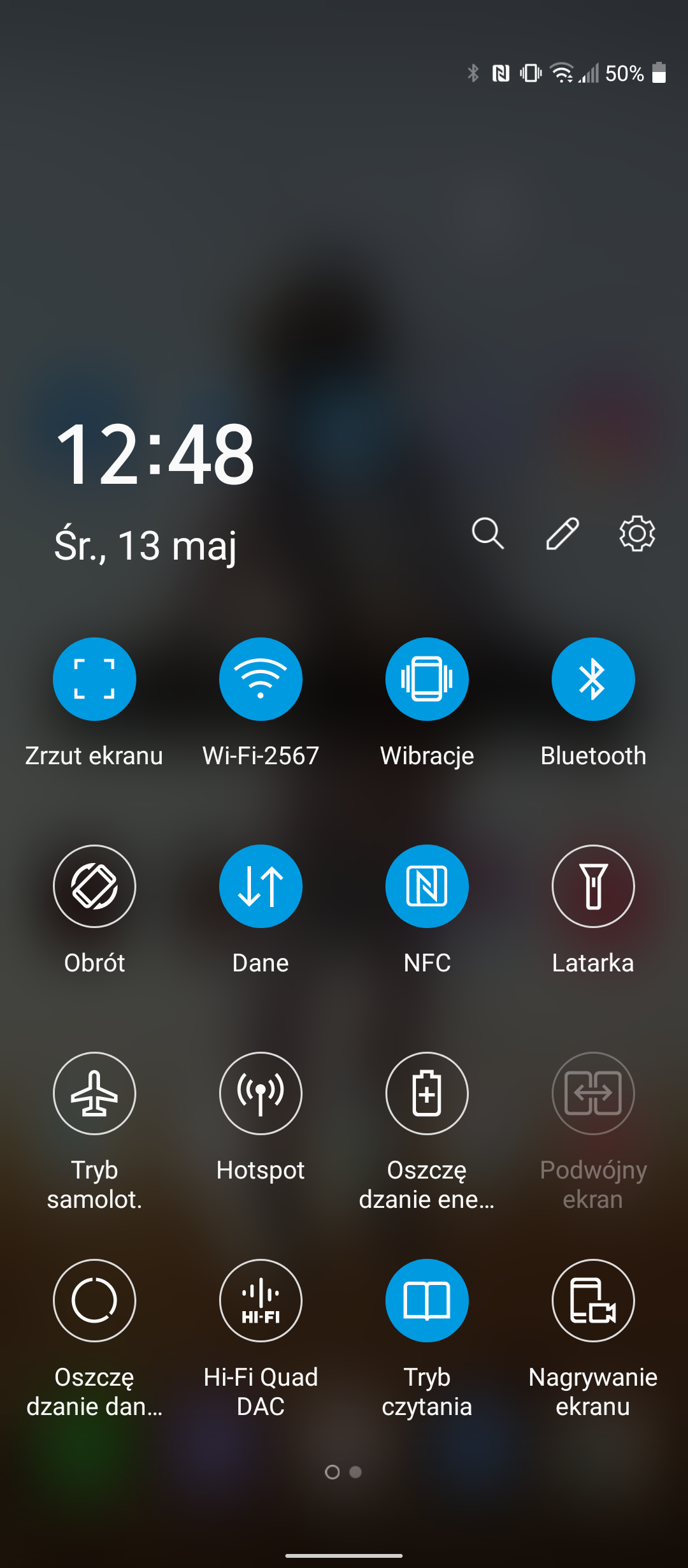Turn off NFC
Viewport: 688px width, 1568px height.
click(x=427, y=886)
